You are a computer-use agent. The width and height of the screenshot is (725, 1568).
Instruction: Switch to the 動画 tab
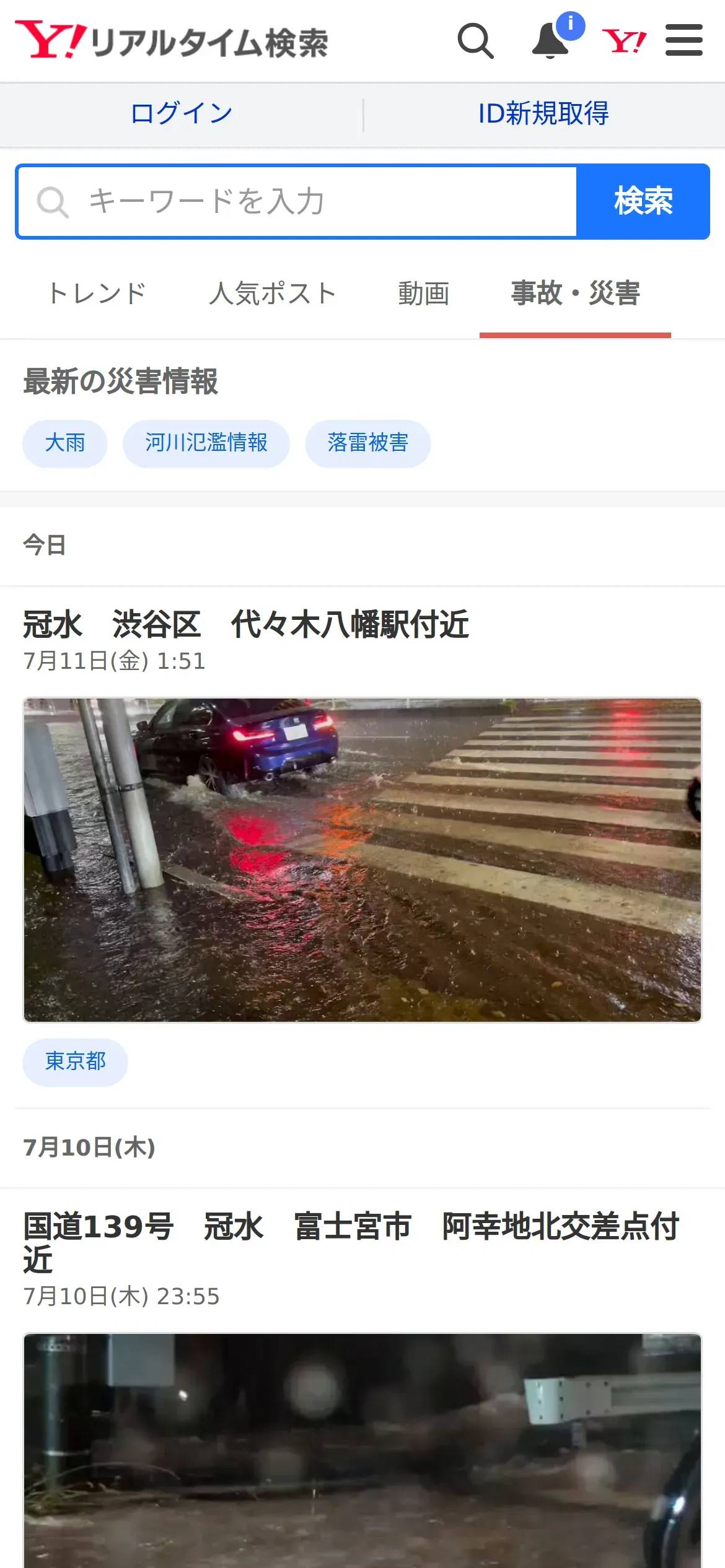click(x=424, y=294)
